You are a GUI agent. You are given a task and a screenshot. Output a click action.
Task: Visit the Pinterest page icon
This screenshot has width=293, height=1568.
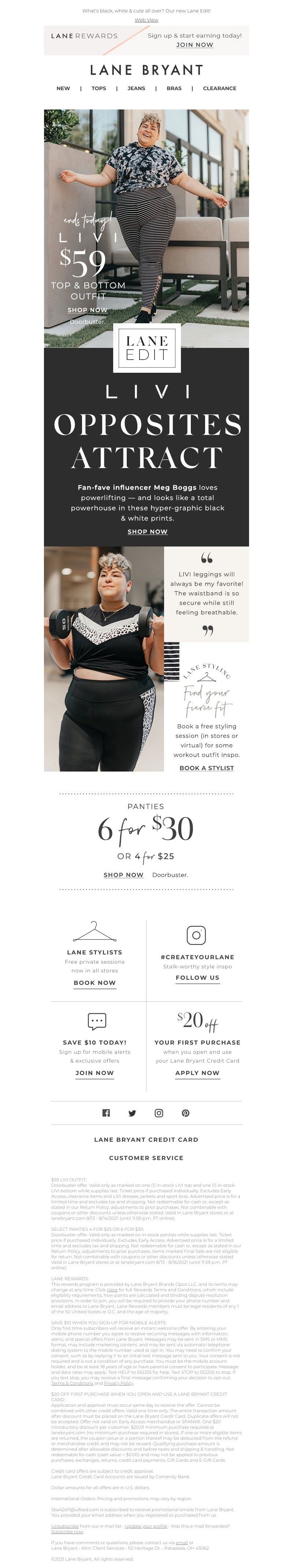185,1113
